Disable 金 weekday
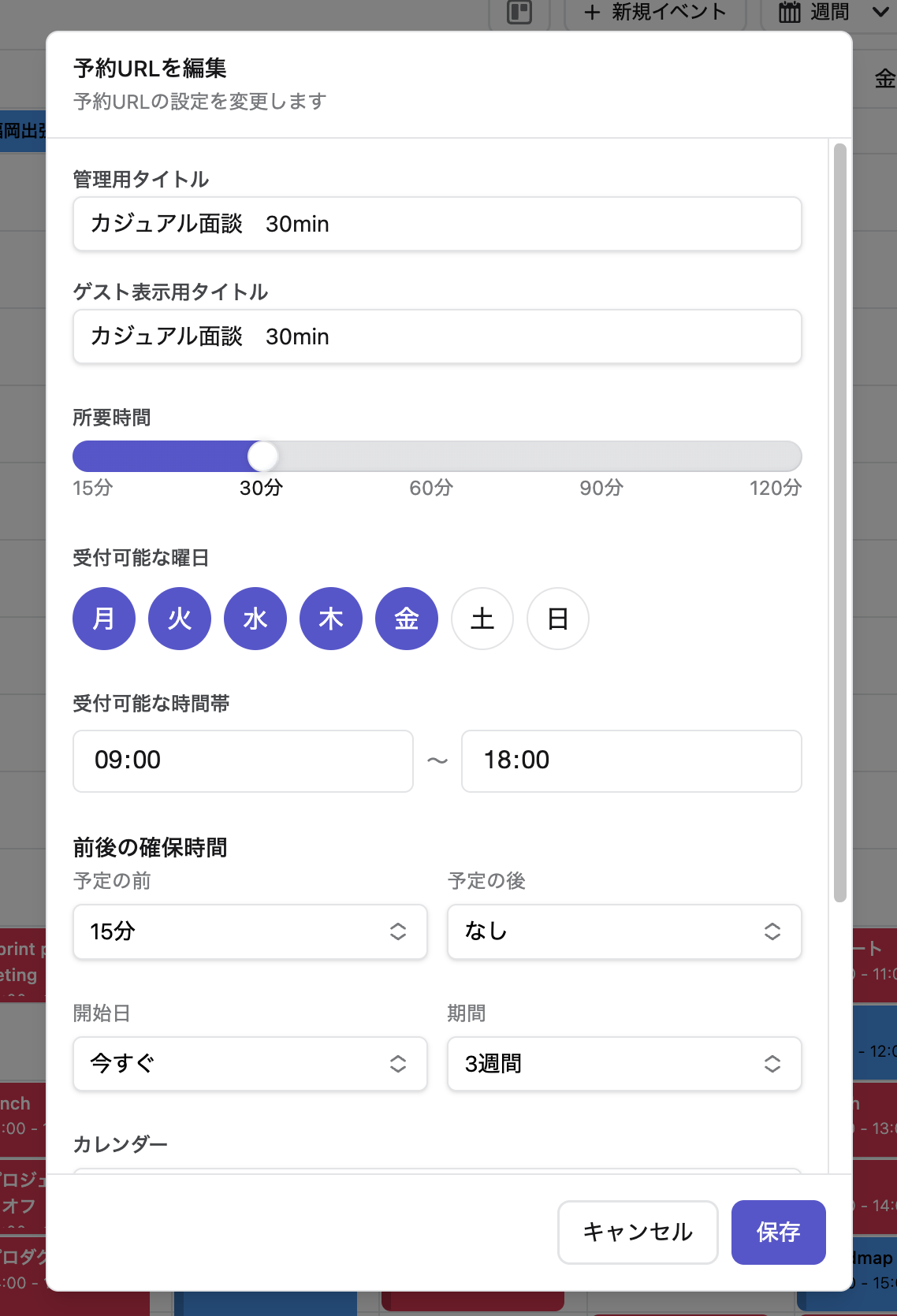Screen dimensions: 897x1316 (x=407, y=619)
